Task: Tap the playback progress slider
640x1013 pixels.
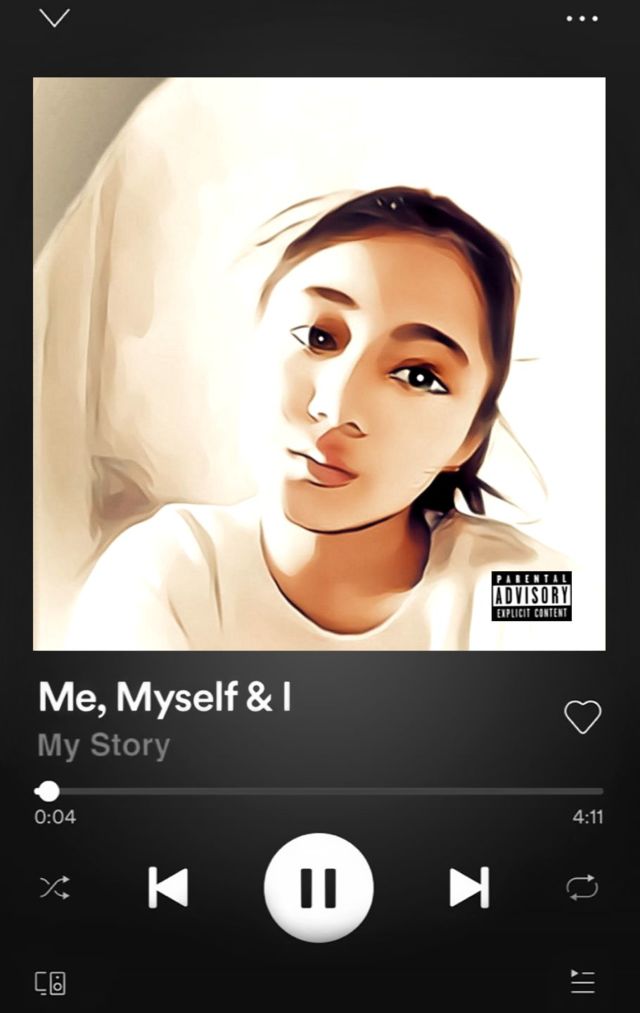Action: tap(320, 791)
